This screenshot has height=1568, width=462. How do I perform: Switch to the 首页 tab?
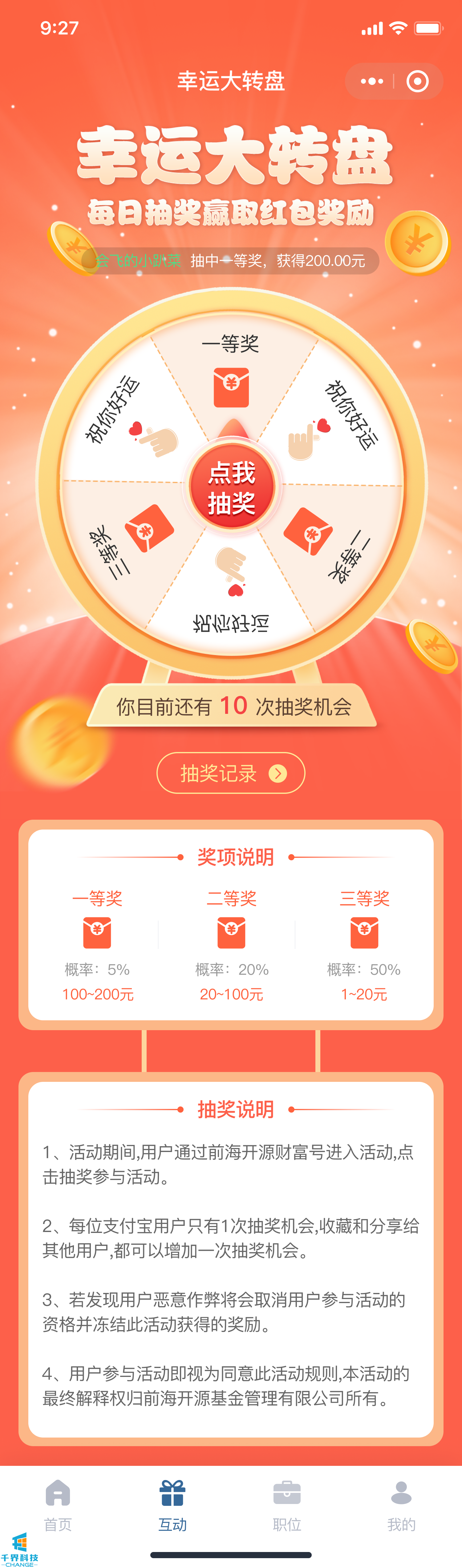click(x=58, y=1505)
